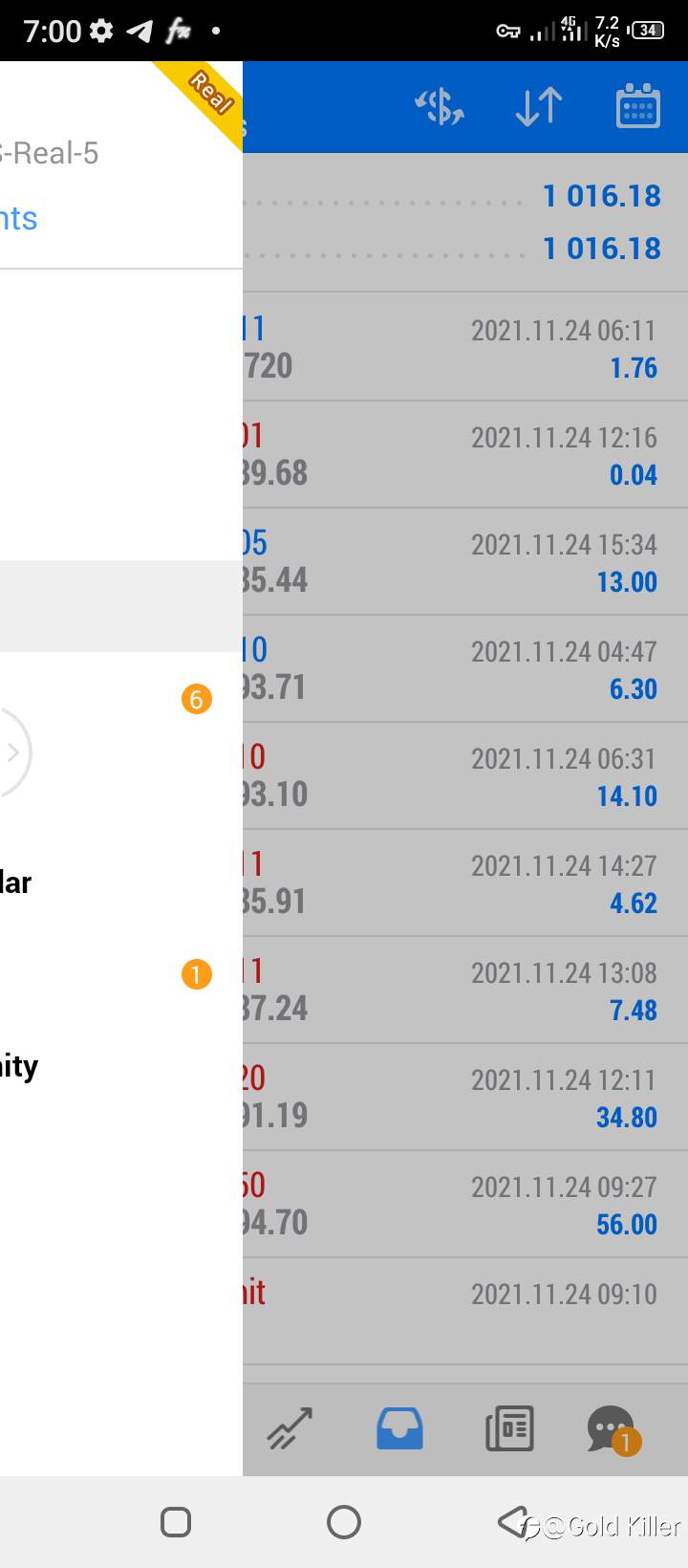Tap the system home button
688x1568 pixels.
click(x=344, y=1521)
